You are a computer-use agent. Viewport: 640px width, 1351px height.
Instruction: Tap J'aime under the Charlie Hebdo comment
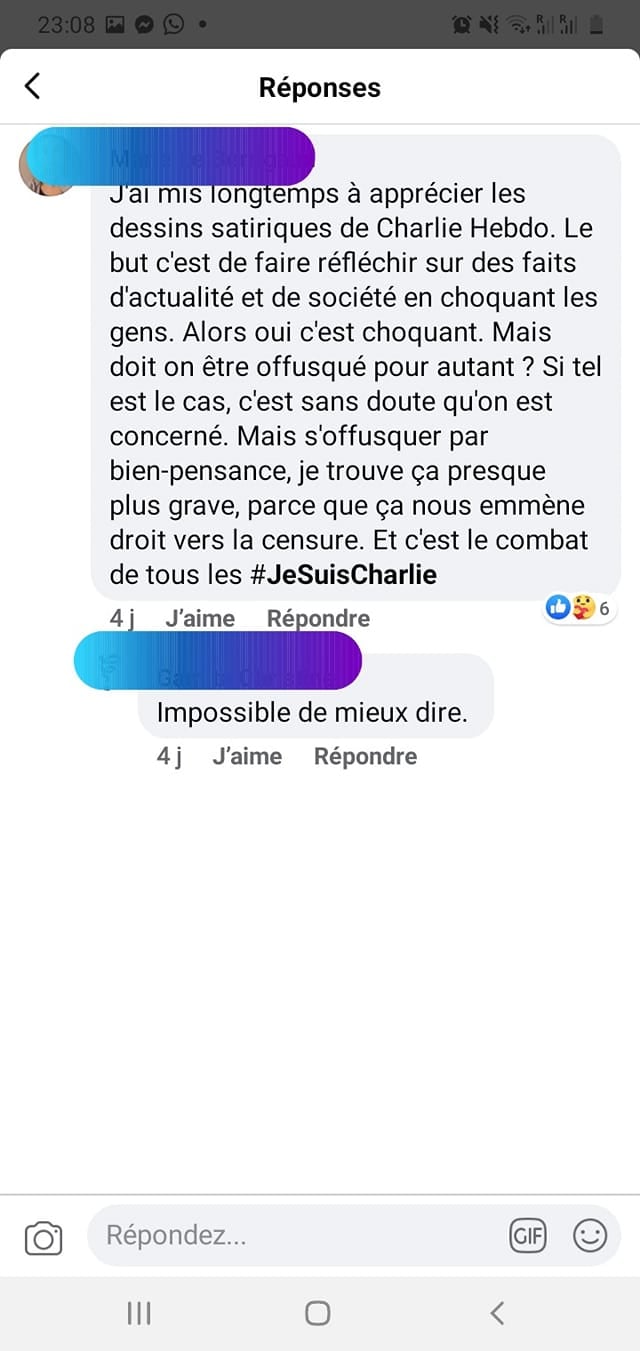(x=199, y=619)
